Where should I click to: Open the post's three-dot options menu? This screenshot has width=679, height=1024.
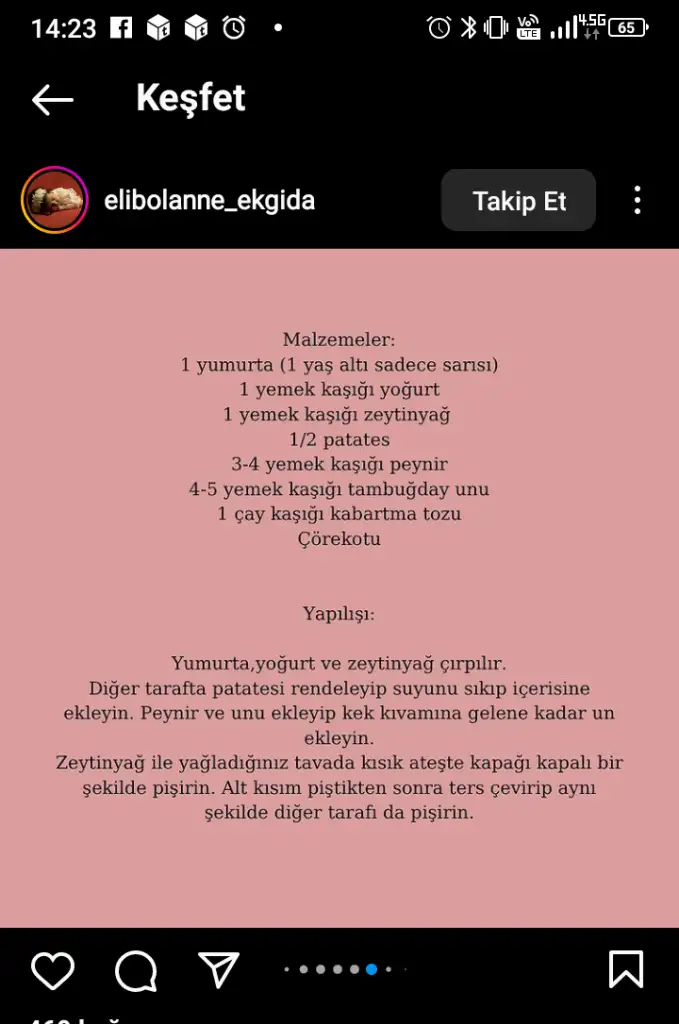click(x=637, y=201)
